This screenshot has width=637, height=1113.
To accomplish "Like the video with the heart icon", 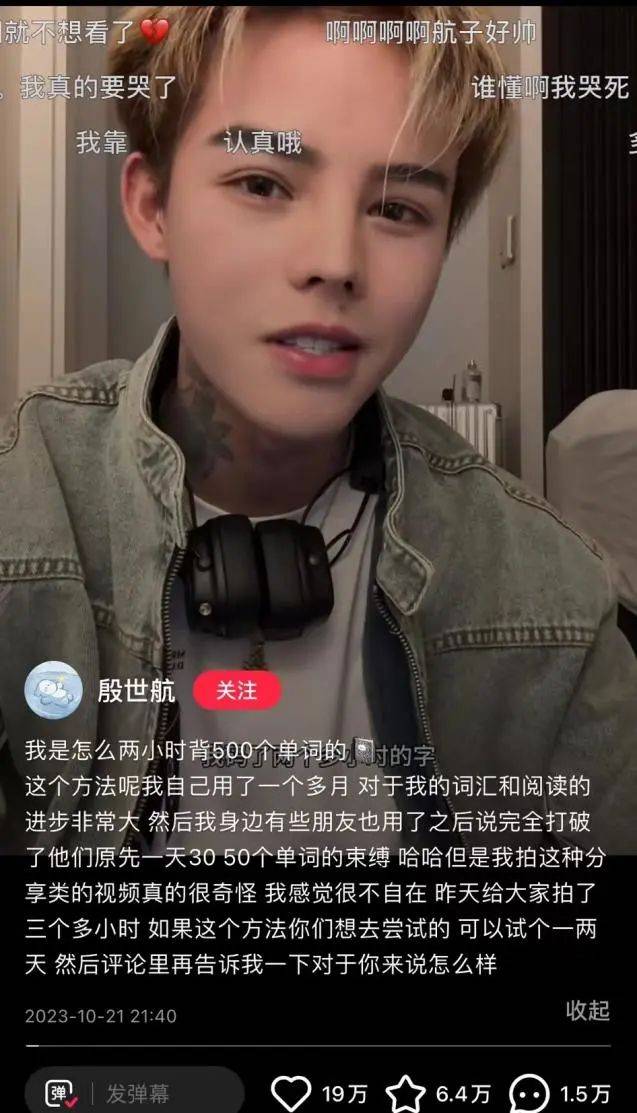I will (x=292, y=1092).
